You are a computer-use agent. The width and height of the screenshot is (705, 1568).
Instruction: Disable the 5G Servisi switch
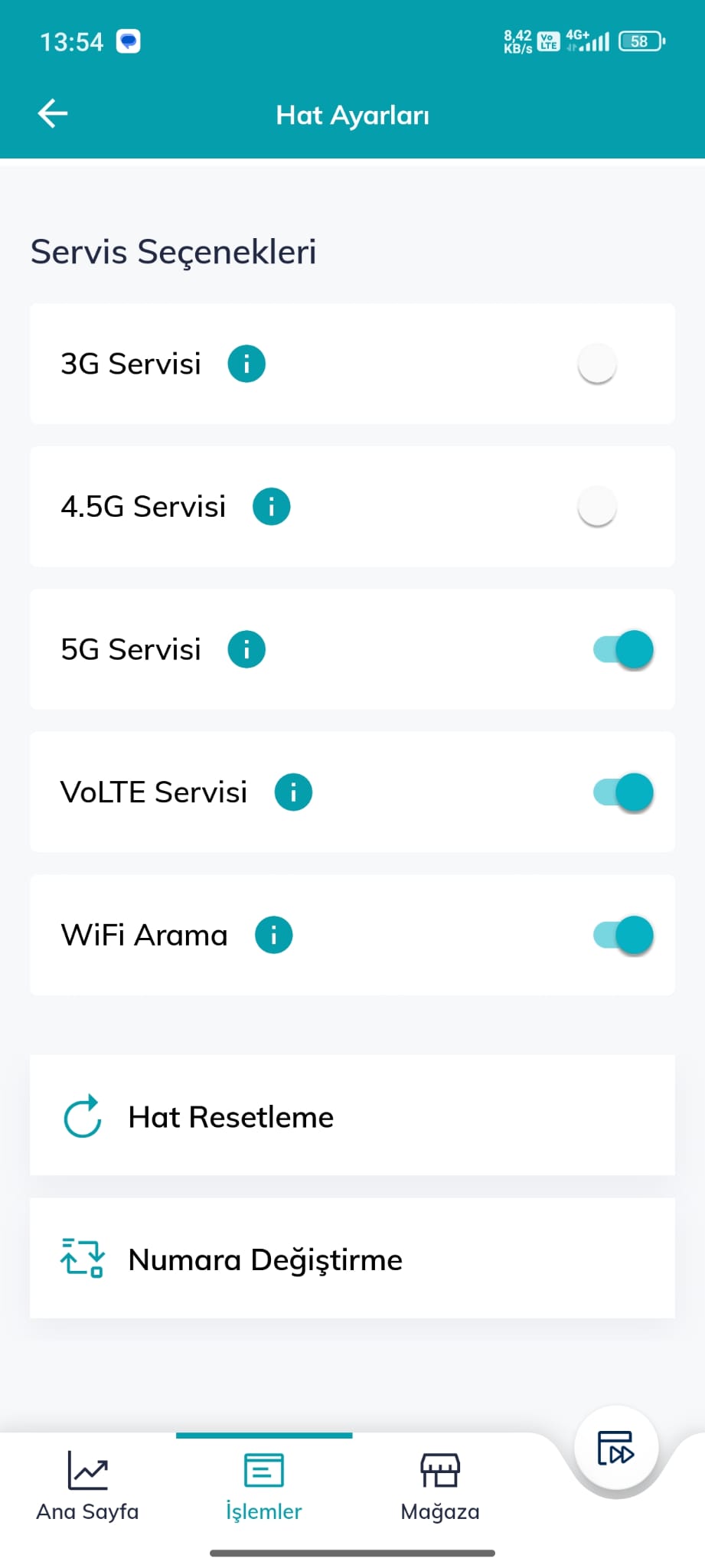[x=623, y=649]
